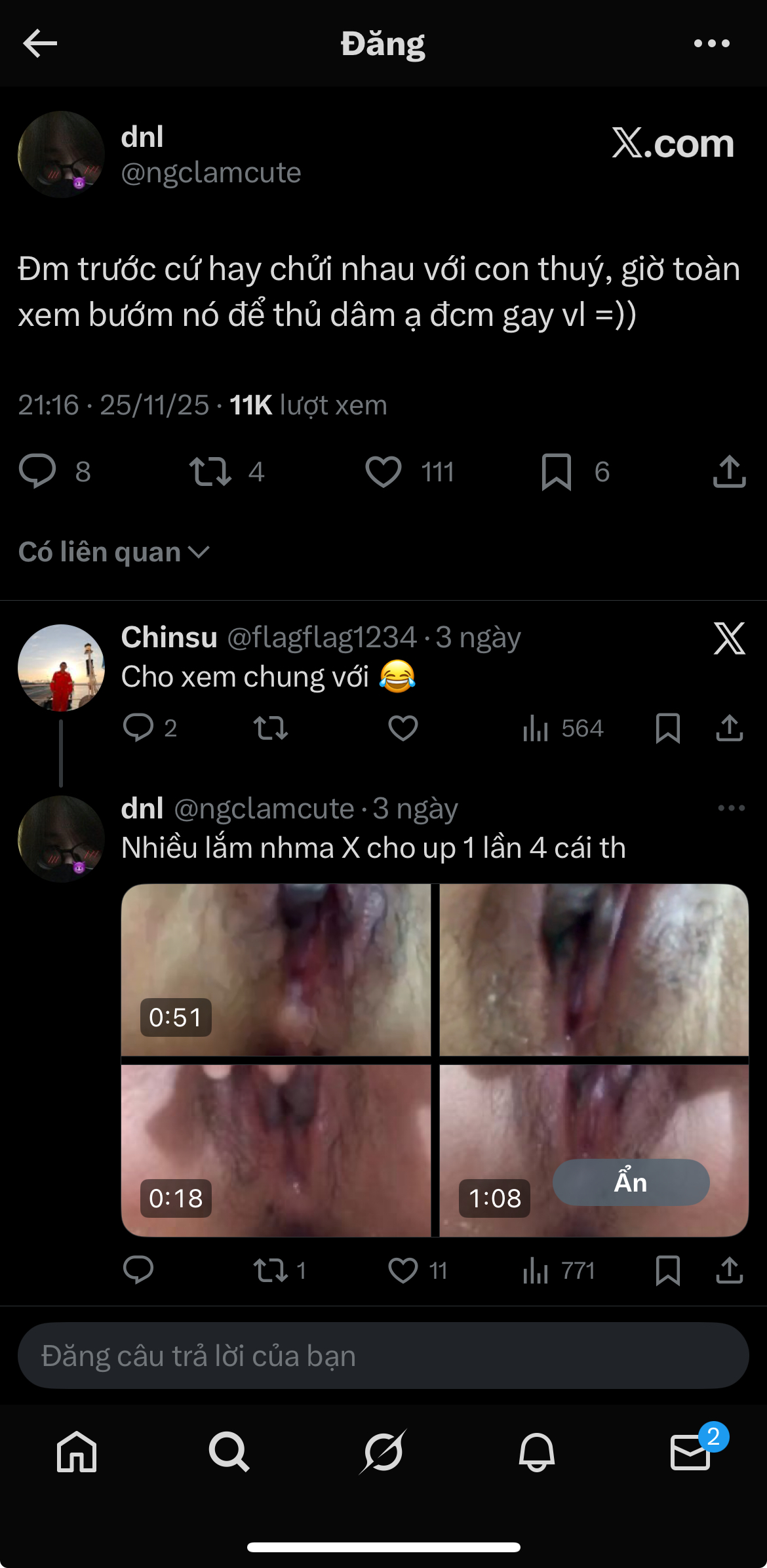
Task: Open the messages tab with 2 unread
Action: [x=690, y=1451]
